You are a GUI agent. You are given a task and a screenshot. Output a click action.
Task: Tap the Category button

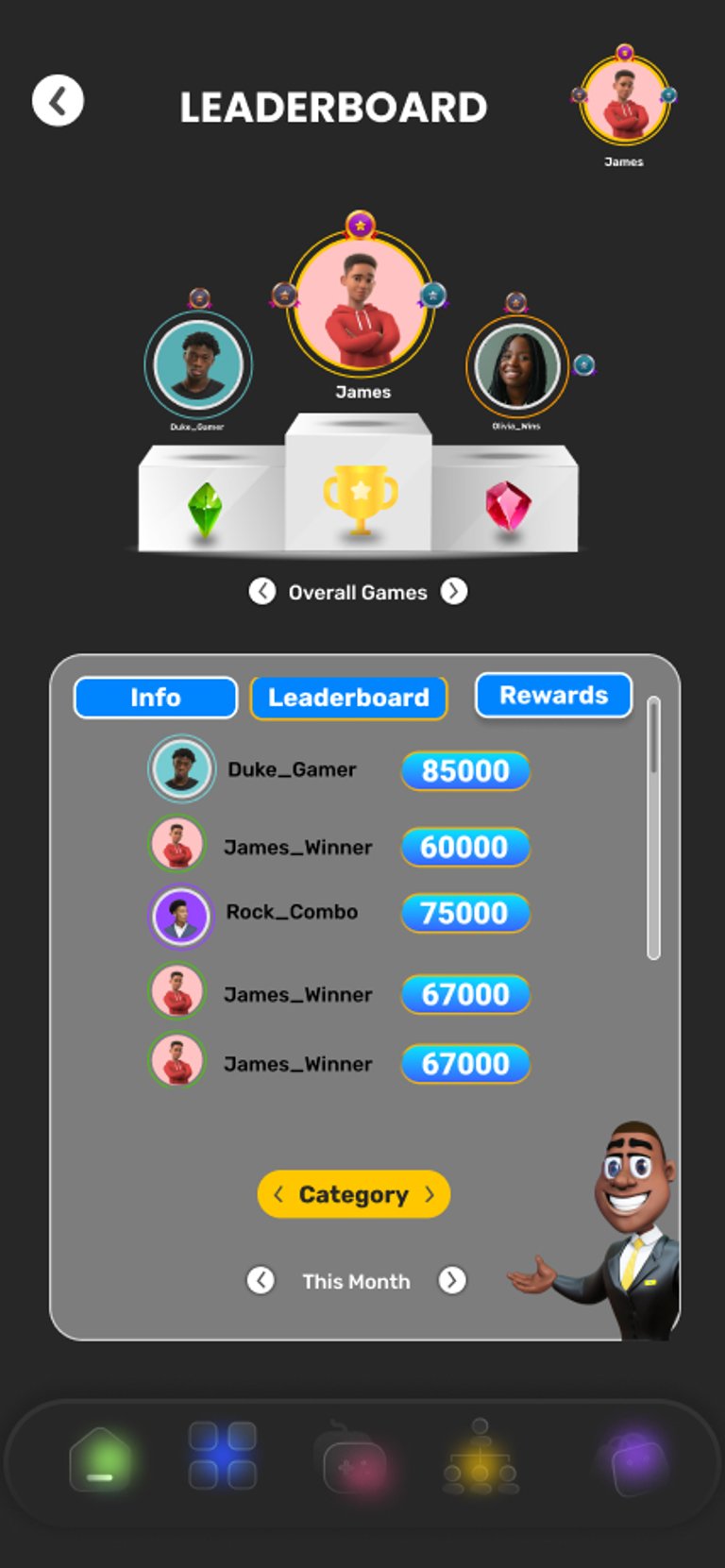(x=353, y=1194)
